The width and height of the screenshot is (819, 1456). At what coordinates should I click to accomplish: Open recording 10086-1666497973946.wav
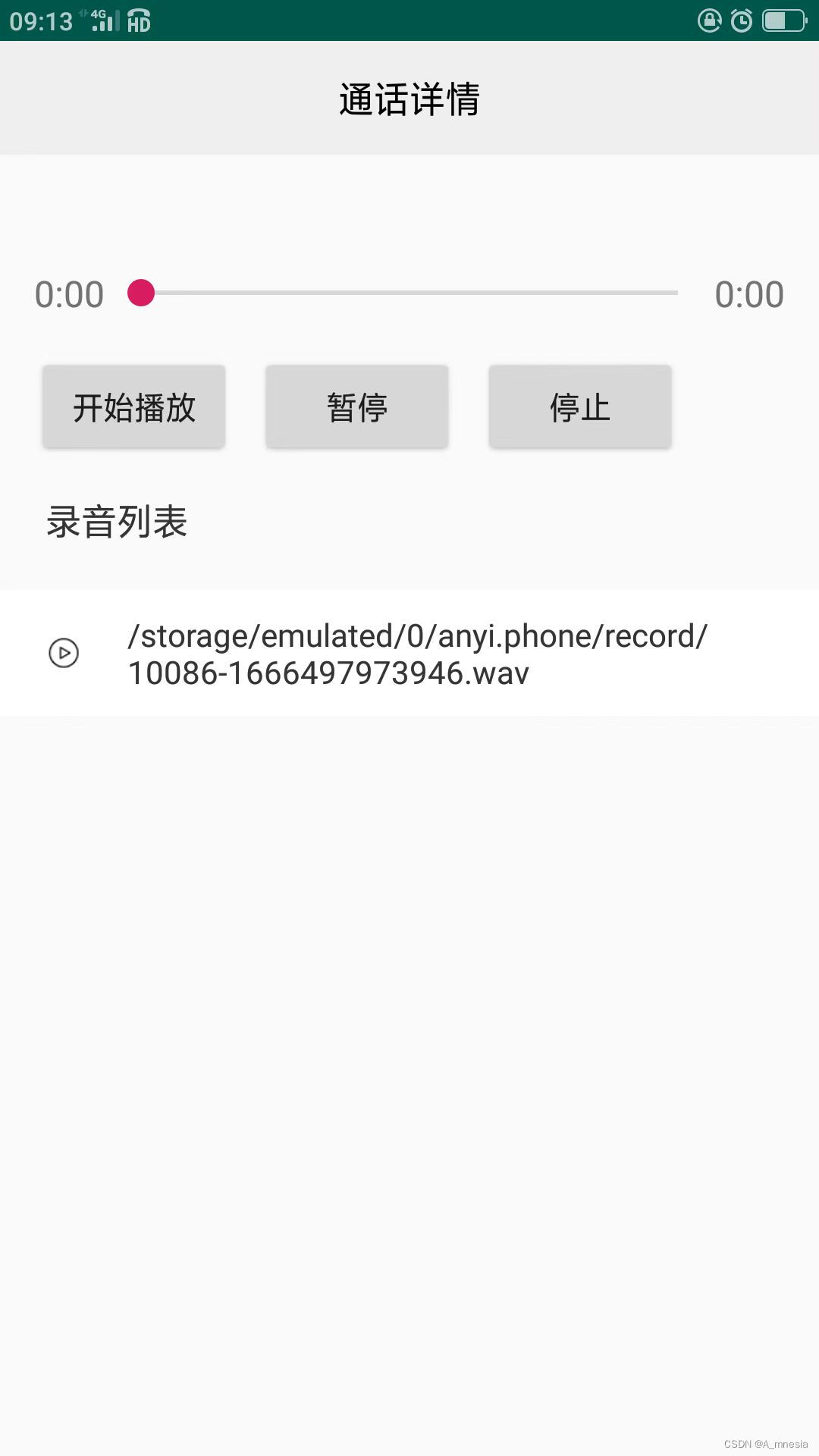(409, 654)
